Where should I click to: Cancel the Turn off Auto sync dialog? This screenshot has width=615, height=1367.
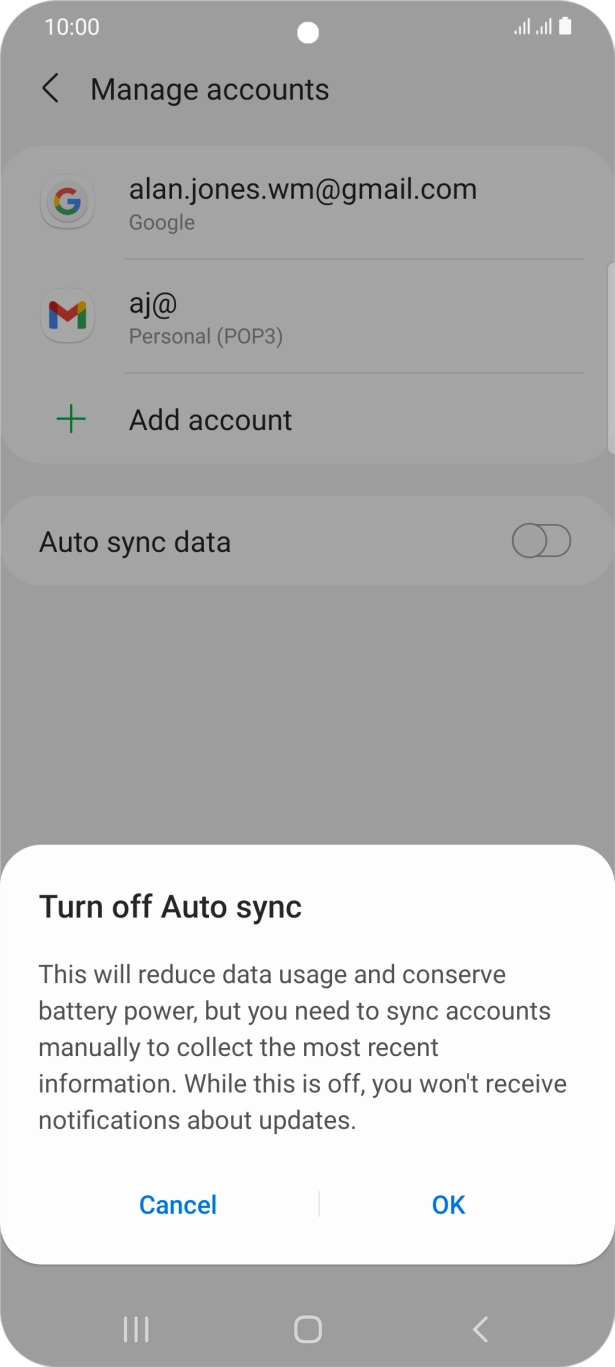click(178, 1205)
